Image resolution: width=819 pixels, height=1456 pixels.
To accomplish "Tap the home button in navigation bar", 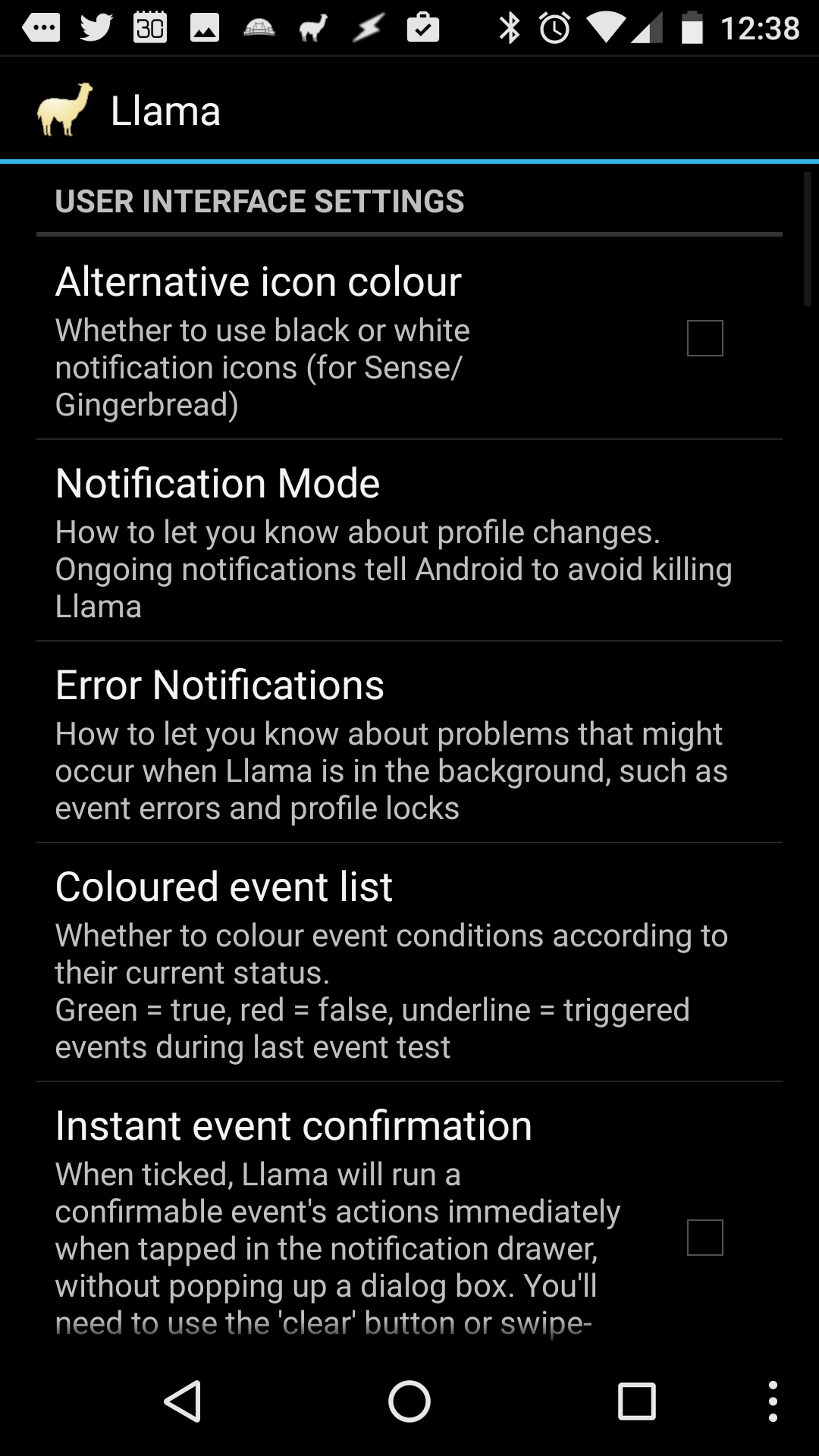I will (x=409, y=1401).
